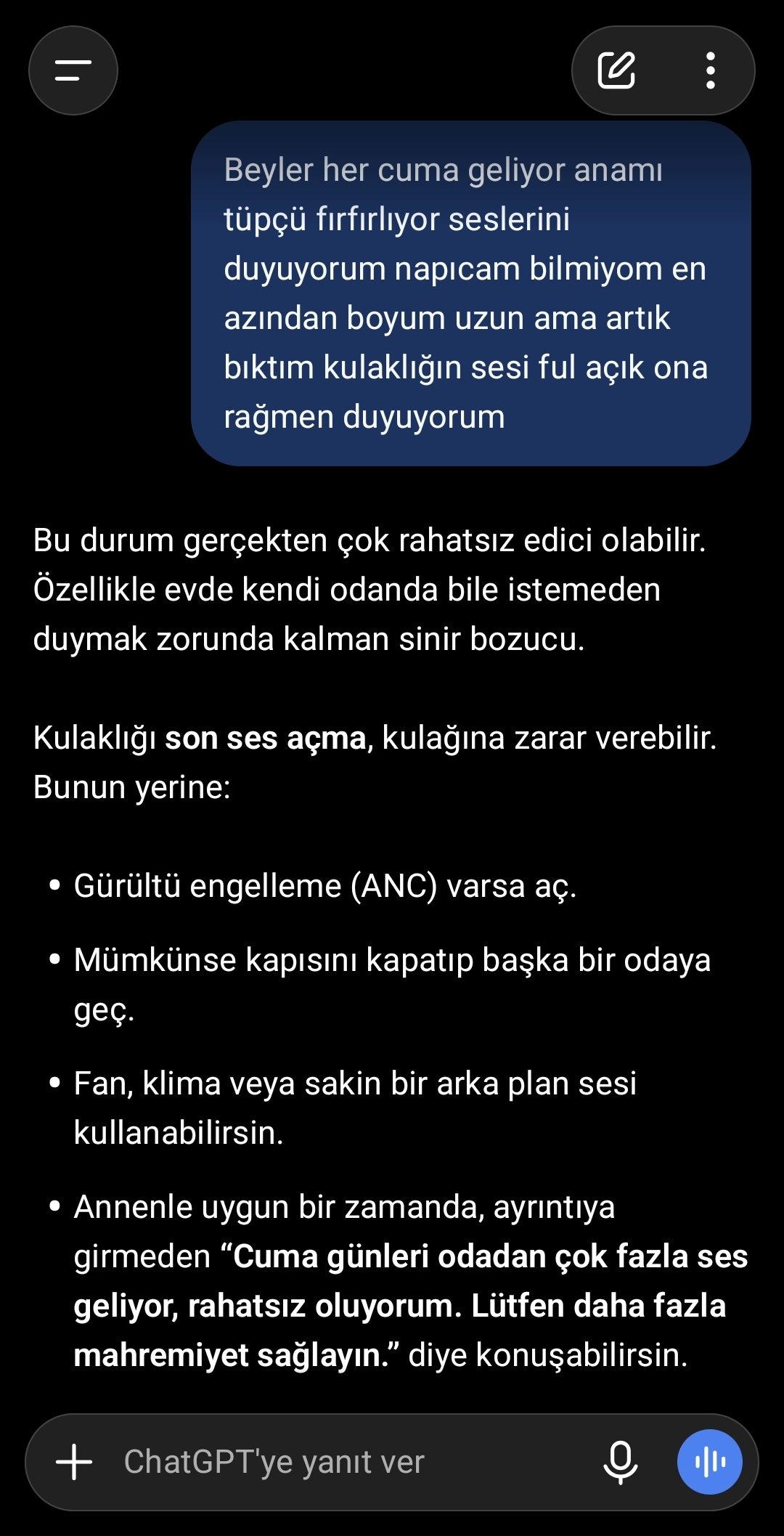Open the three-dot overflow menu
This screenshot has height=1536, width=784.
711,70
